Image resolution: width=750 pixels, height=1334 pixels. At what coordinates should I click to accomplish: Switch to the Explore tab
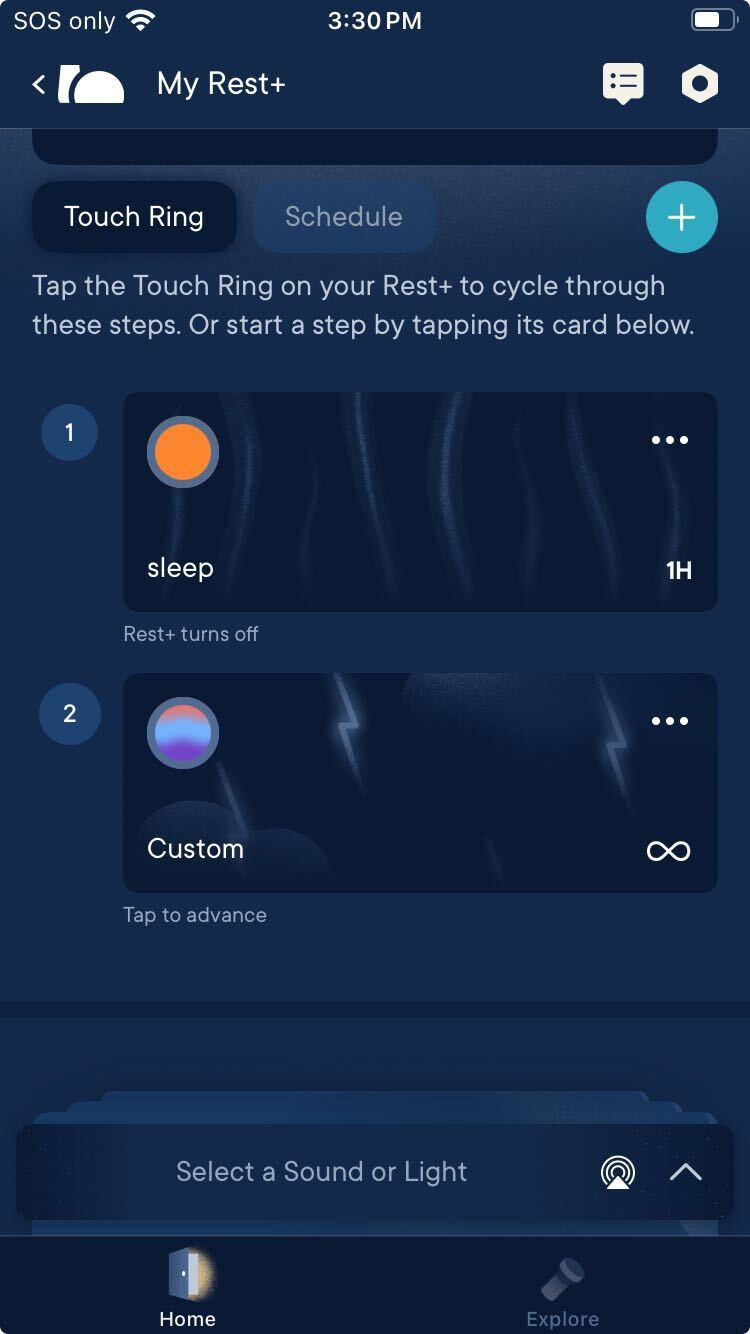tap(562, 1292)
